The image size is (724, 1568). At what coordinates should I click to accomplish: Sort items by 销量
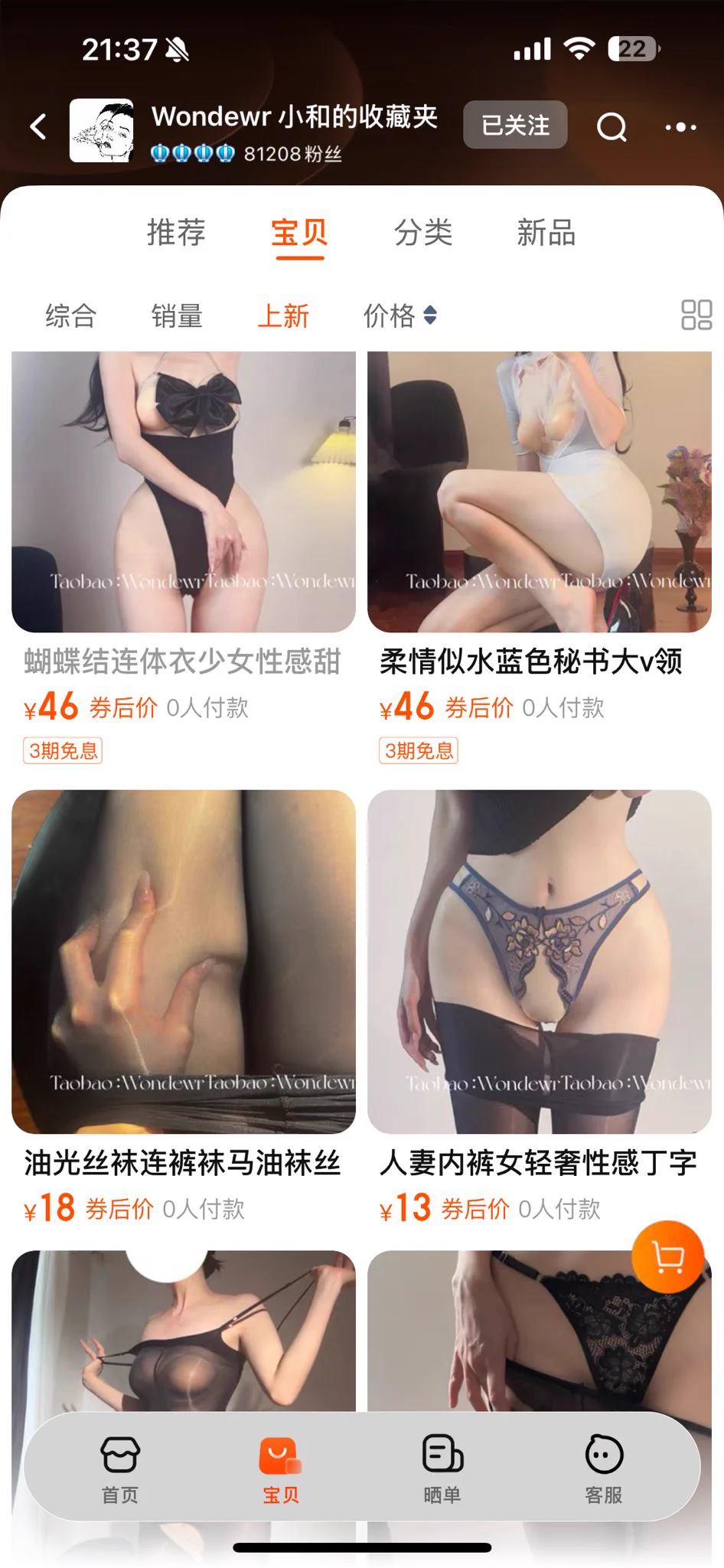[x=177, y=315]
